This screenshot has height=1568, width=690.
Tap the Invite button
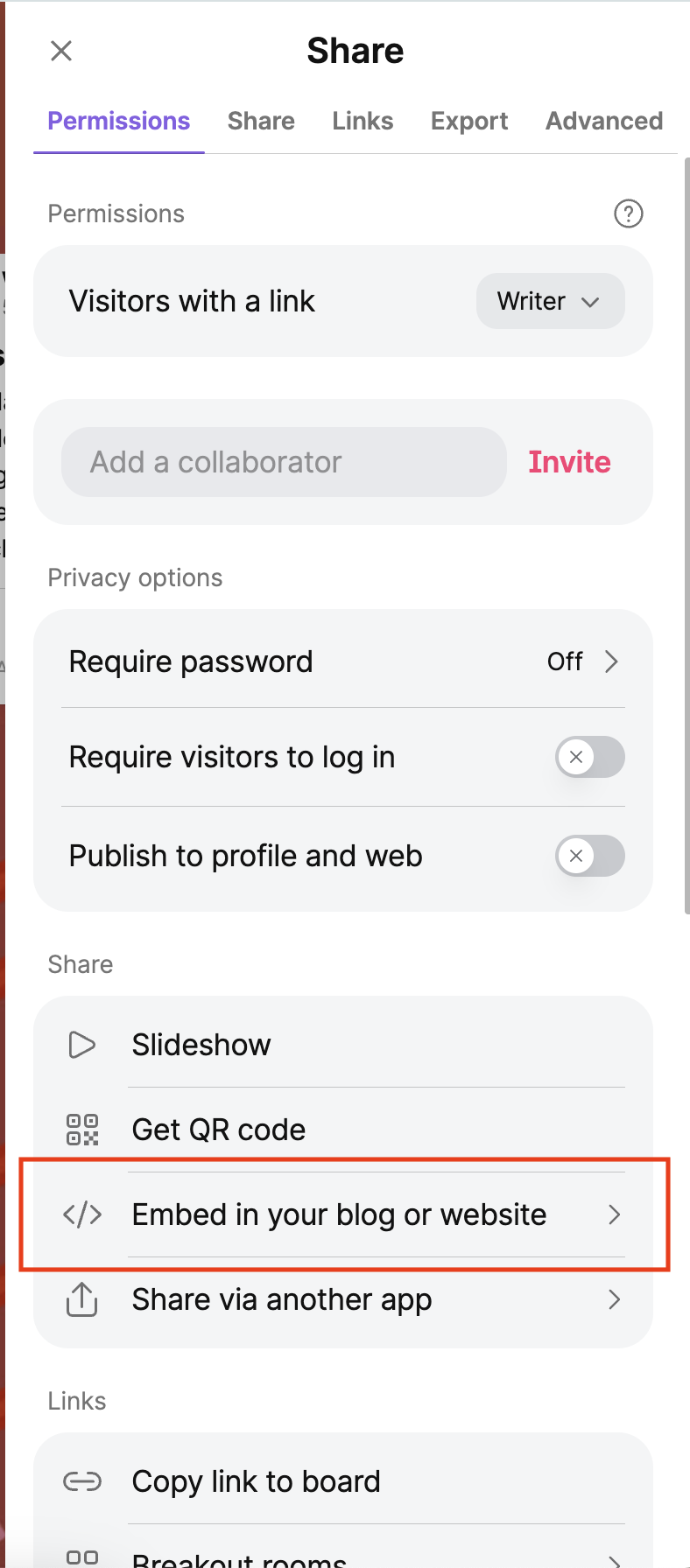[569, 462]
